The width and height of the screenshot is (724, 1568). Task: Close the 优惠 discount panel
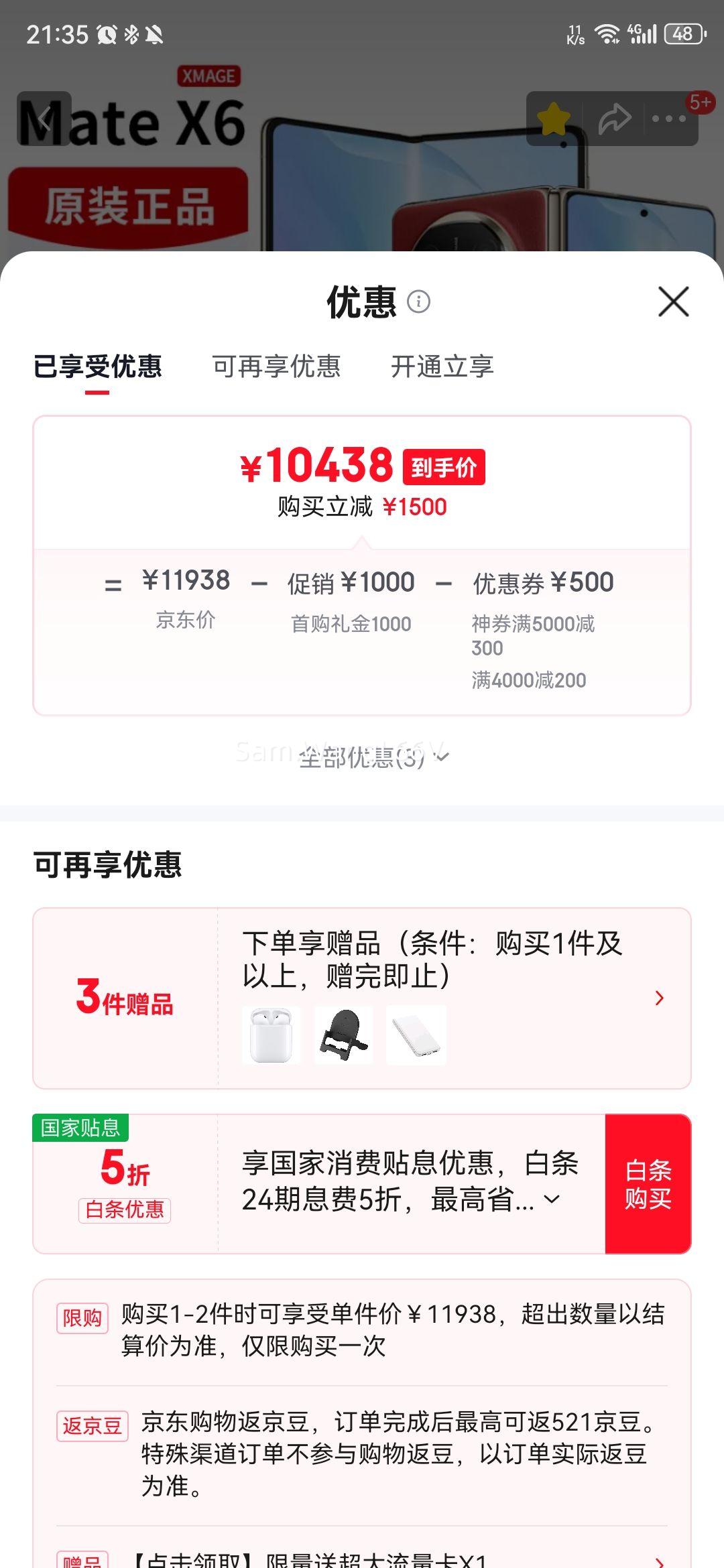click(x=673, y=301)
